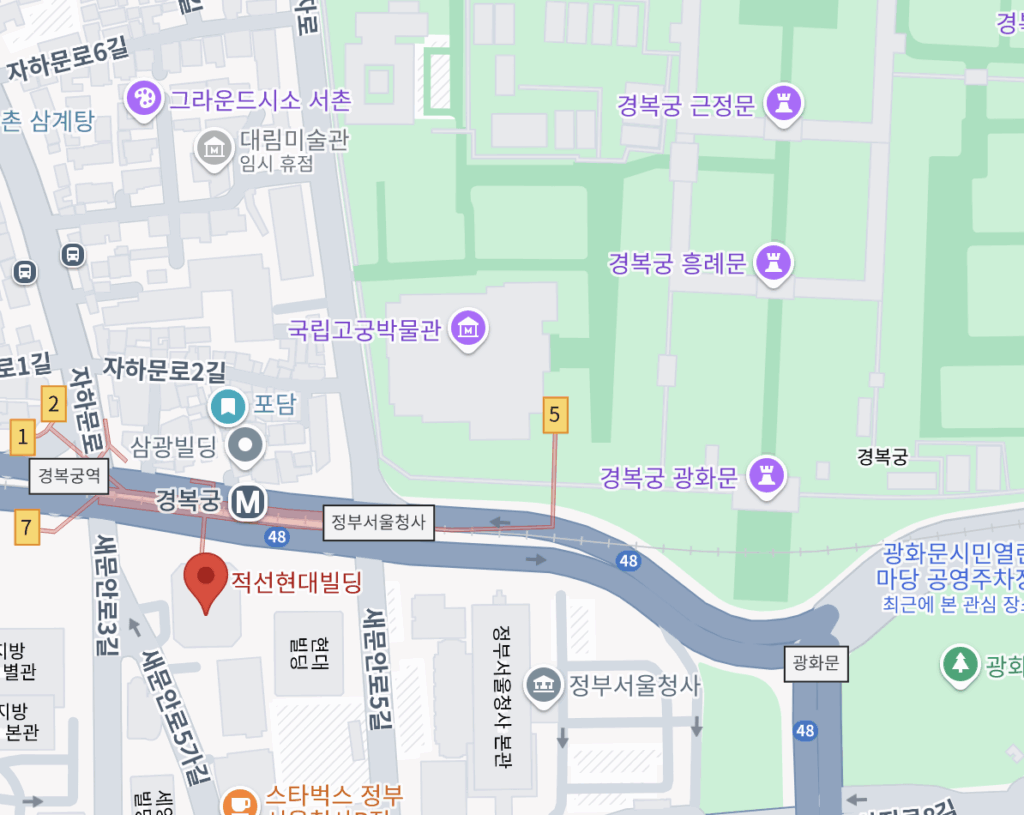
Task: Select the 삼광빌딩 place marker
Action: click(245, 445)
